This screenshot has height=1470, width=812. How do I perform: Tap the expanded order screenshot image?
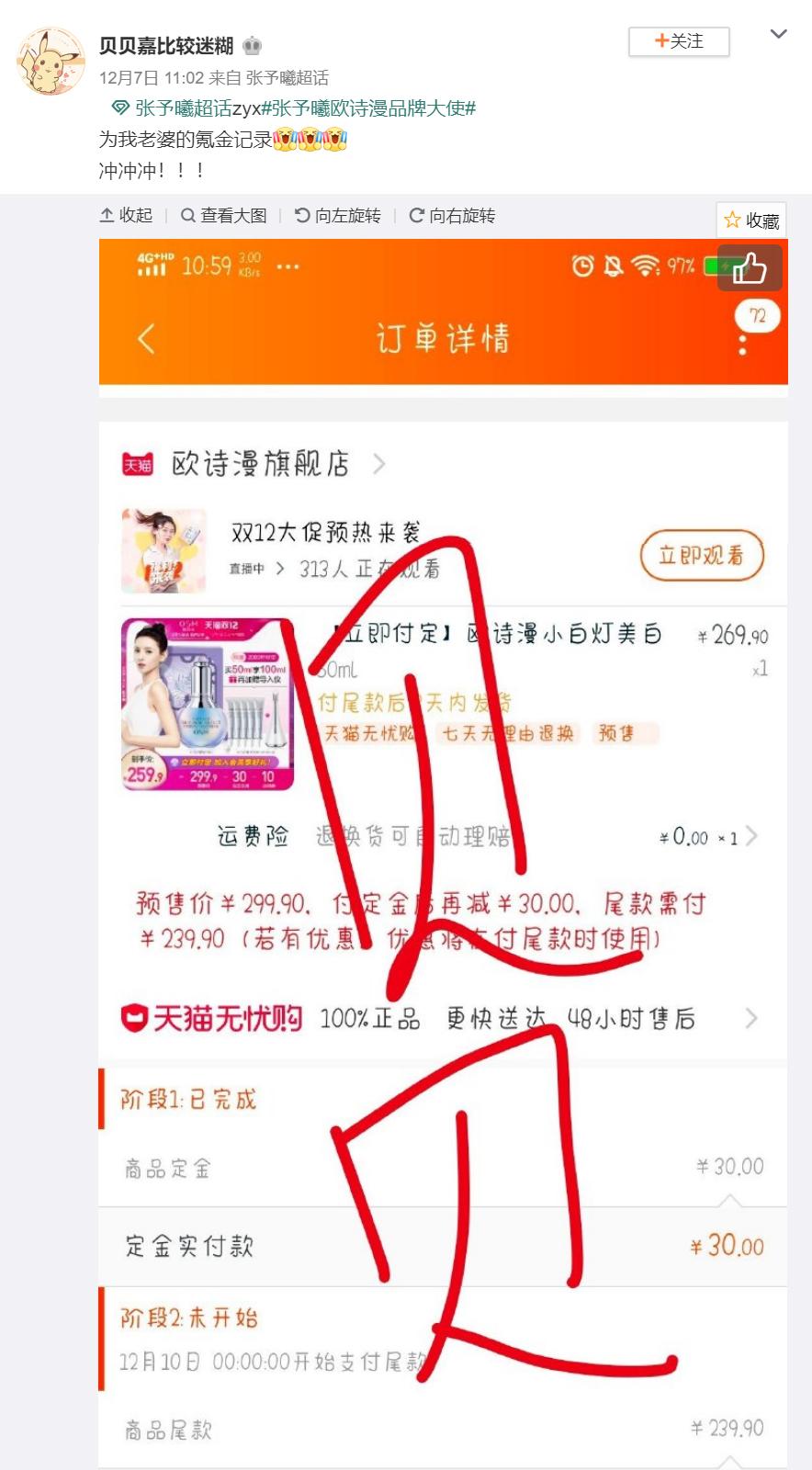coord(443,827)
